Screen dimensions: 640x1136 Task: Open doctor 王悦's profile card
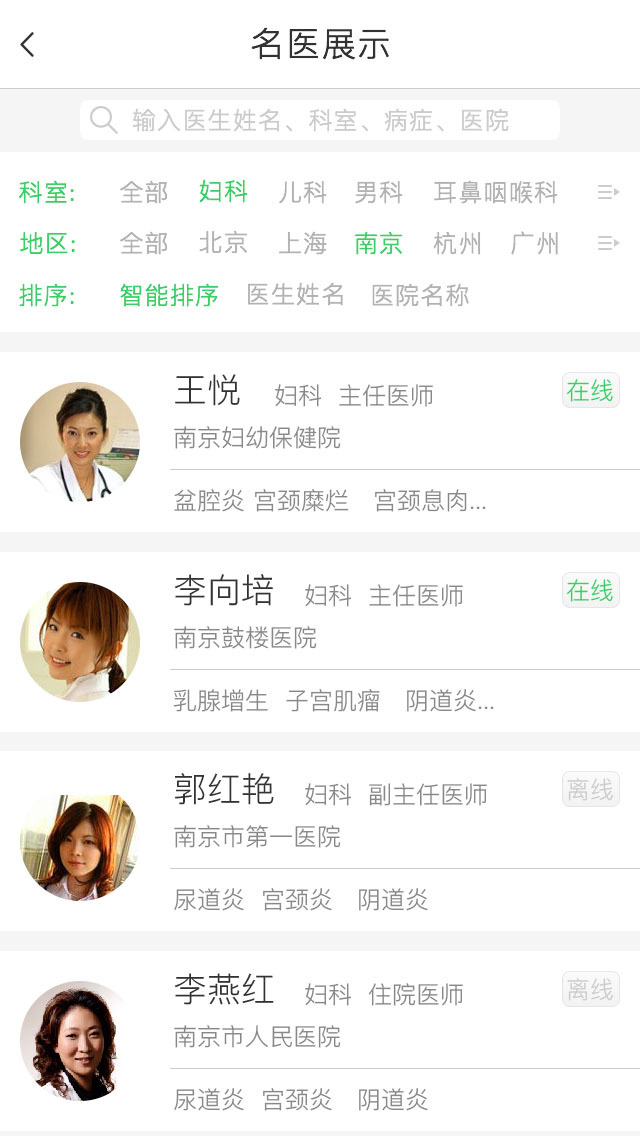(x=320, y=441)
